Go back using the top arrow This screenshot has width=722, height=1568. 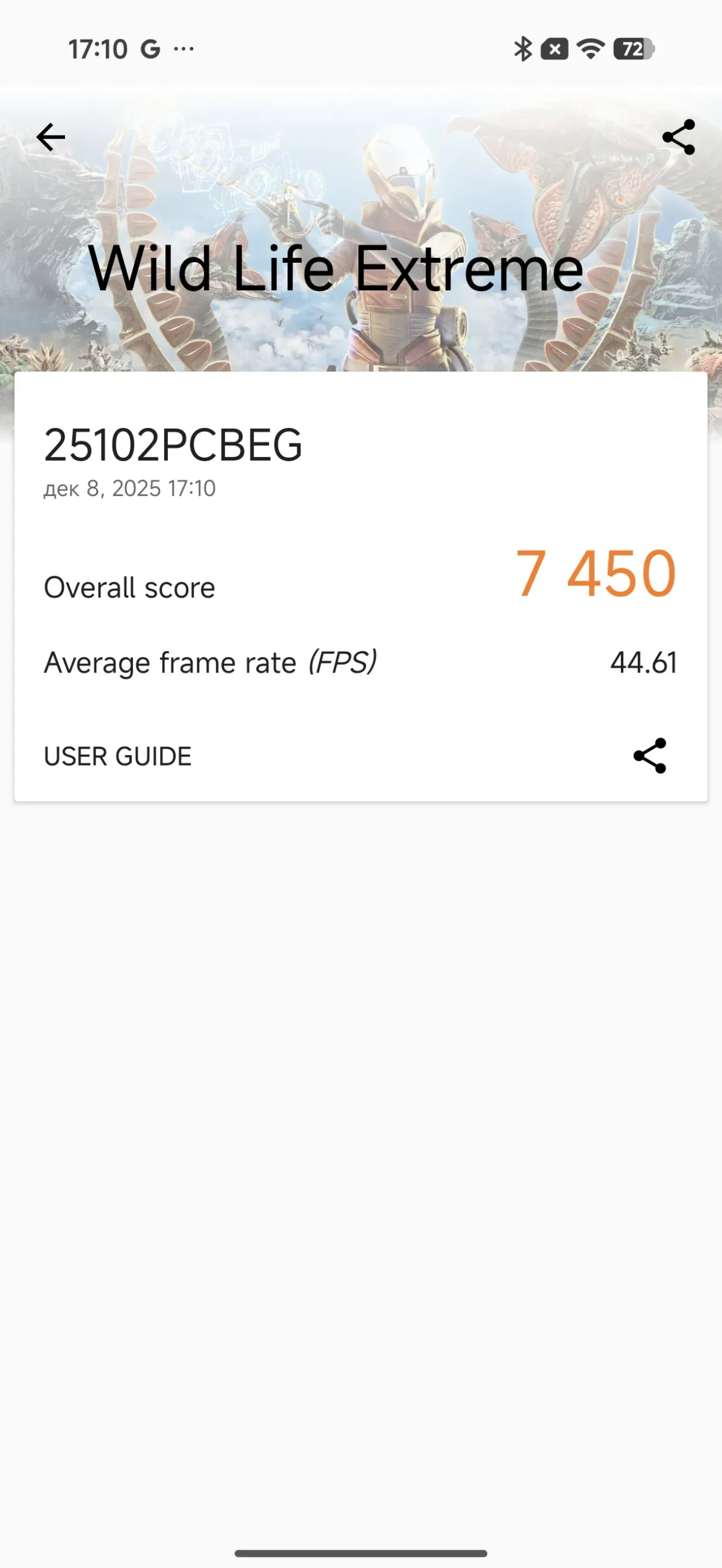click(x=51, y=137)
